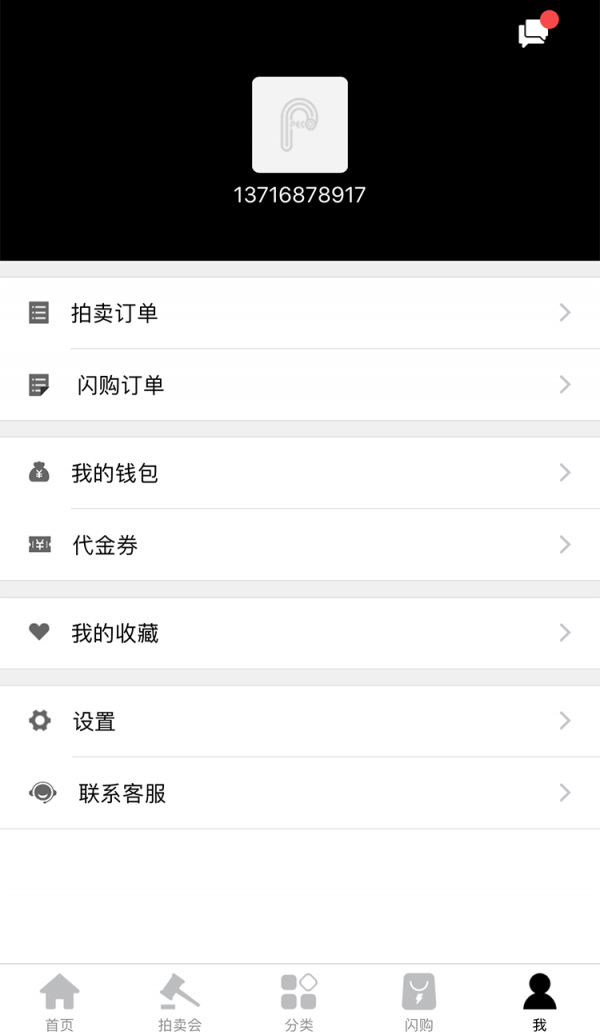This screenshot has height=1035, width=600.
Task: Go to 设置 settings
Action: (300, 721)
